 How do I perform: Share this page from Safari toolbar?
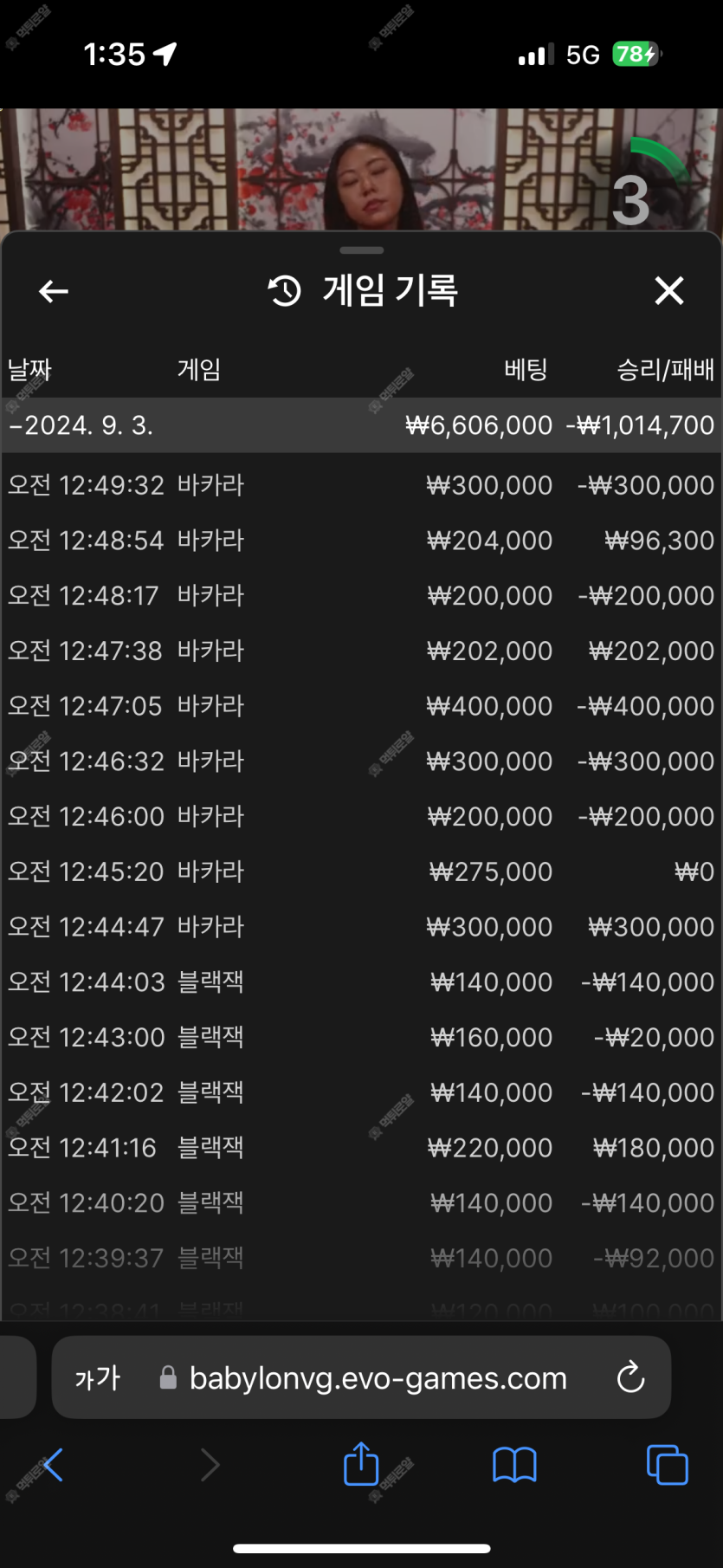(361, 1463)
